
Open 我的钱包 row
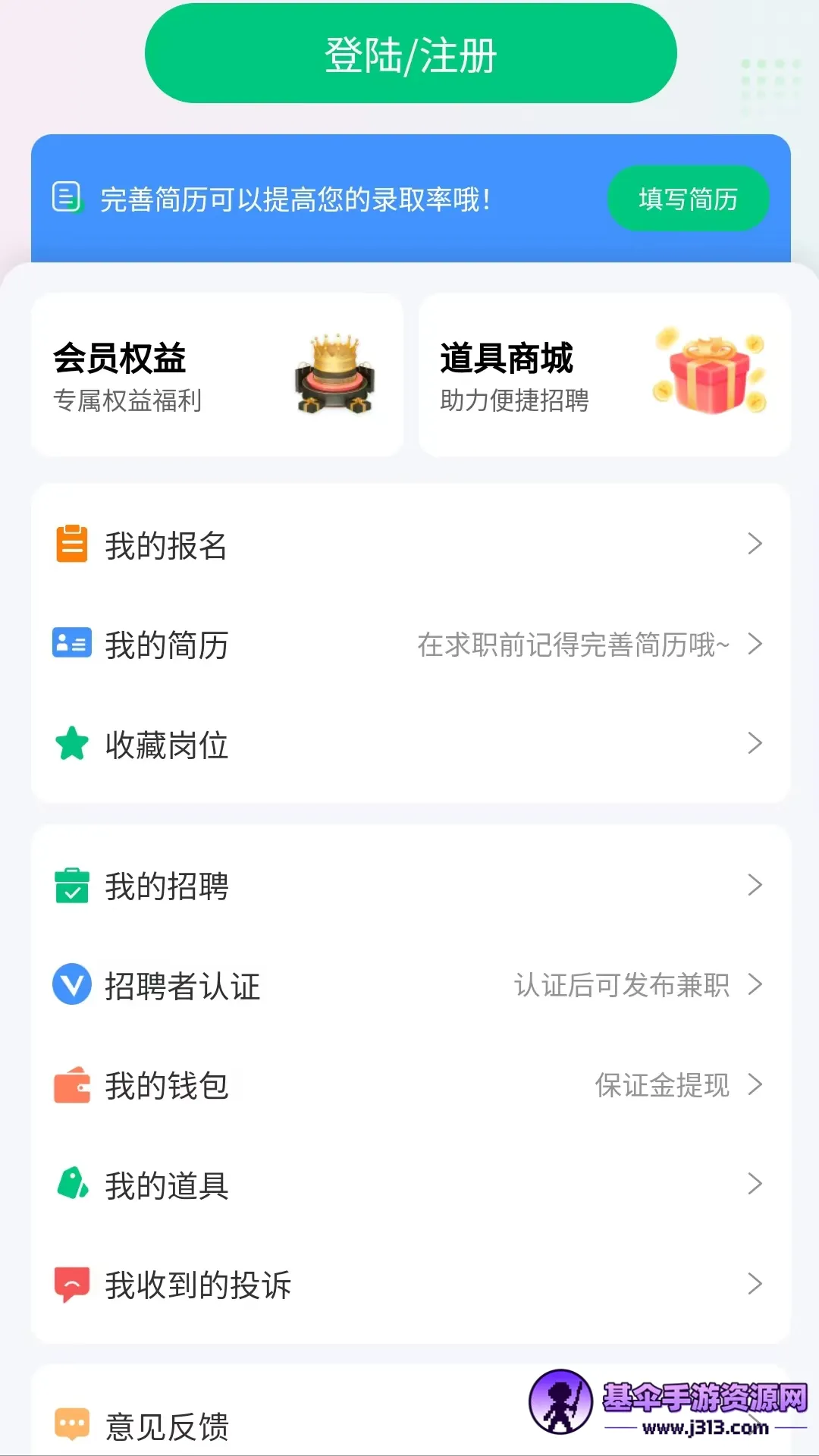pyautogui.click(x=409, y=1085)
